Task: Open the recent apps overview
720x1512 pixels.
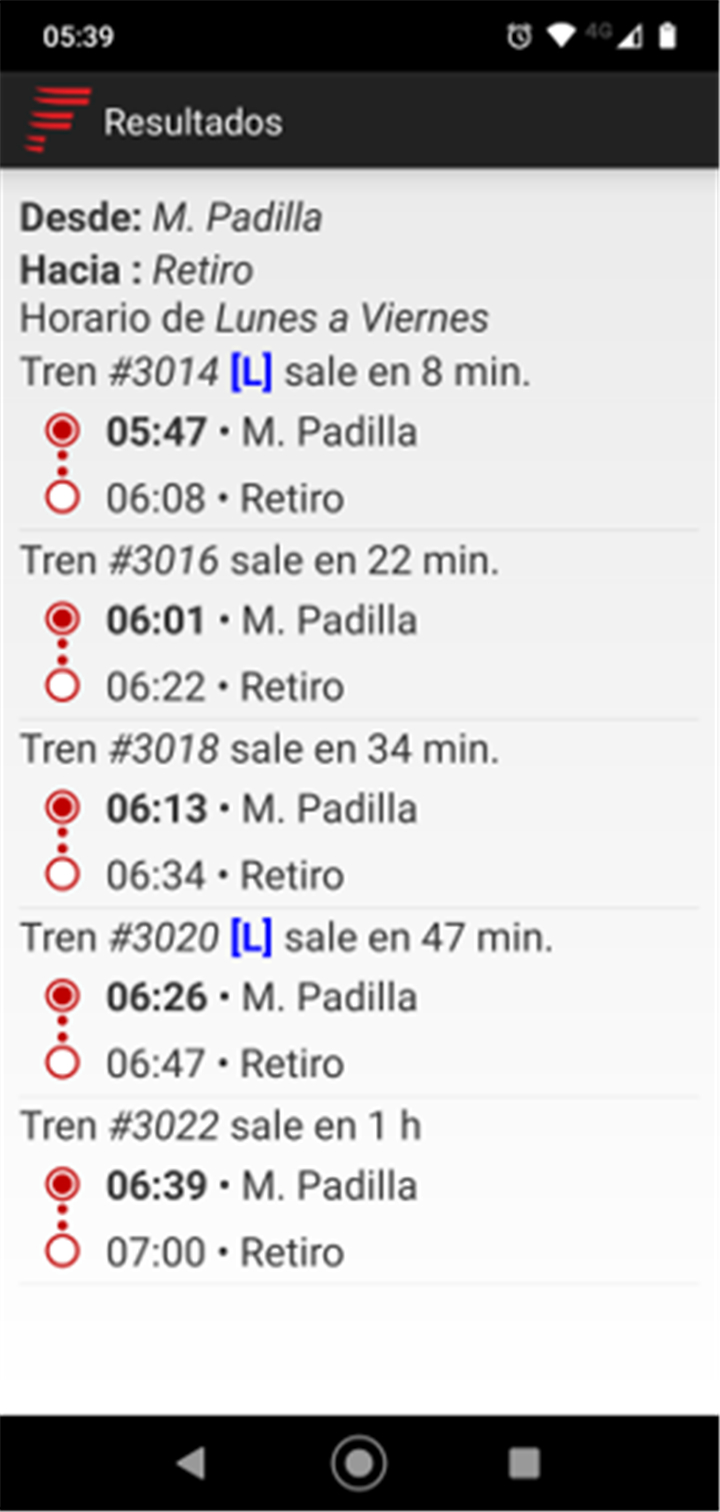Action: pos(525,1463)
